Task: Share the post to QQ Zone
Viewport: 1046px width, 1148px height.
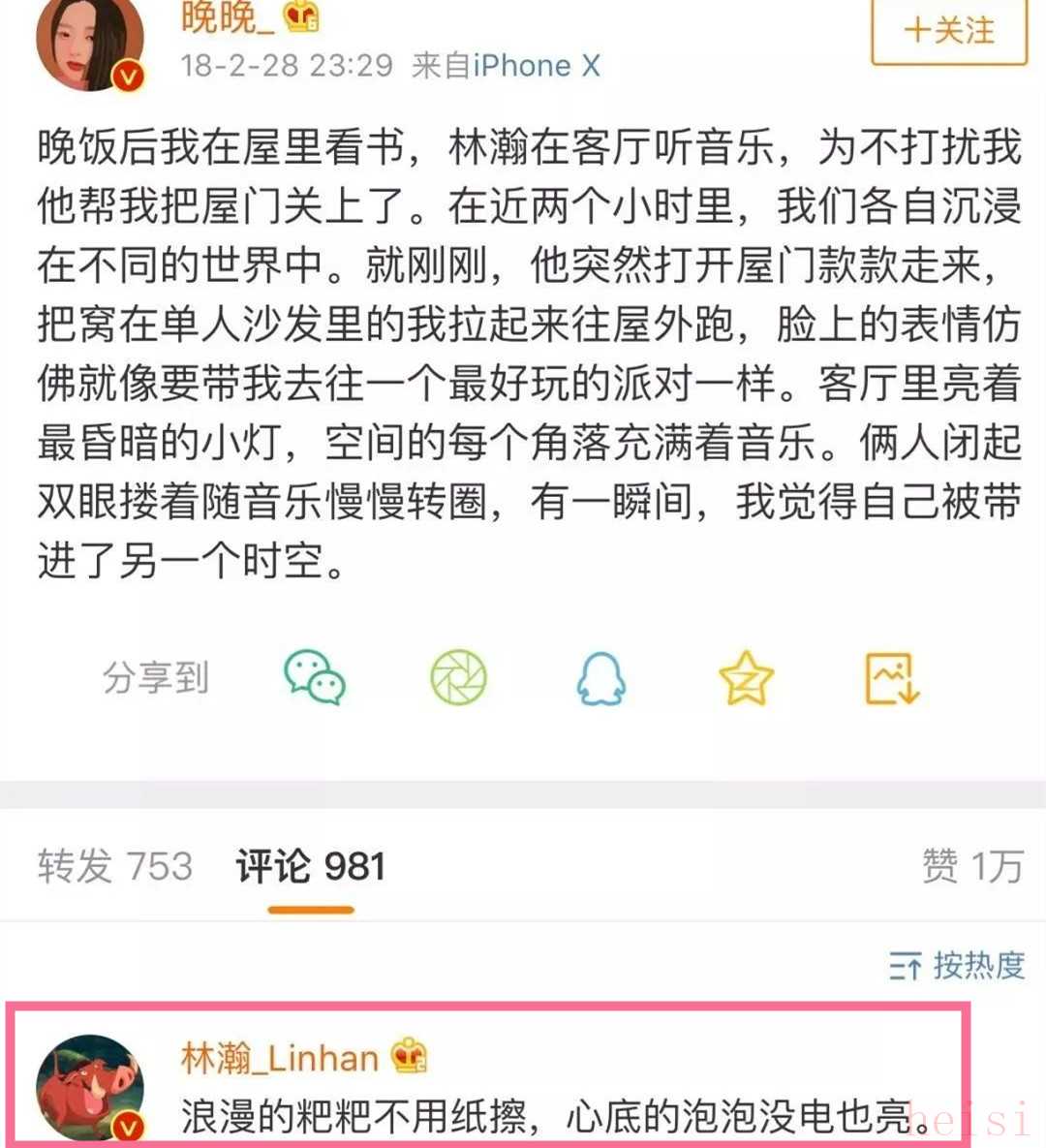Action: point(746,677)
